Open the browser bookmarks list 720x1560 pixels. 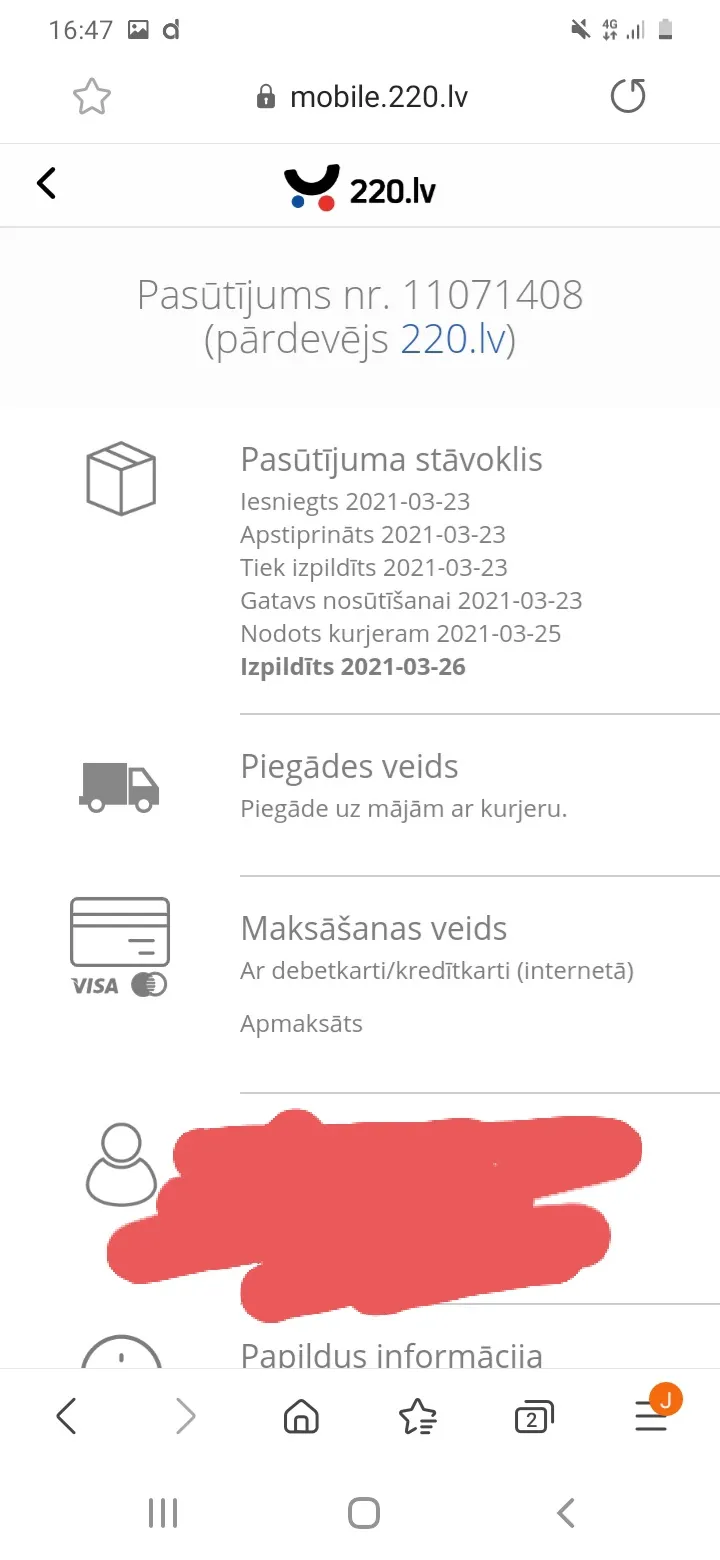click(x=417, y=1416)
